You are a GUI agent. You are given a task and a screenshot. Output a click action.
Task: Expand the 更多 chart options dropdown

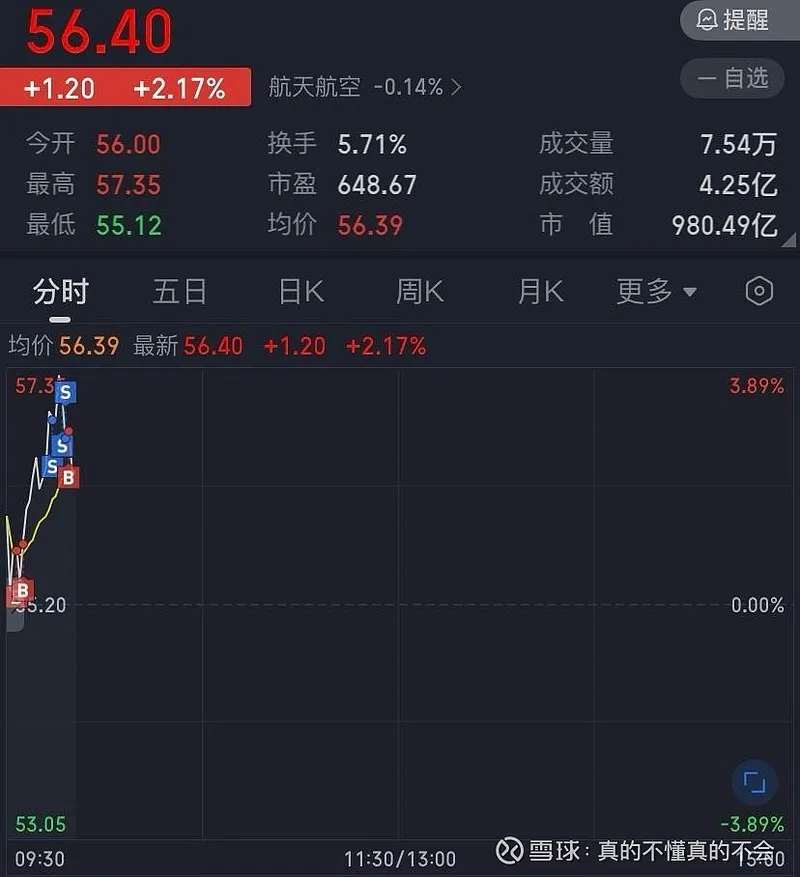(656, 292)
